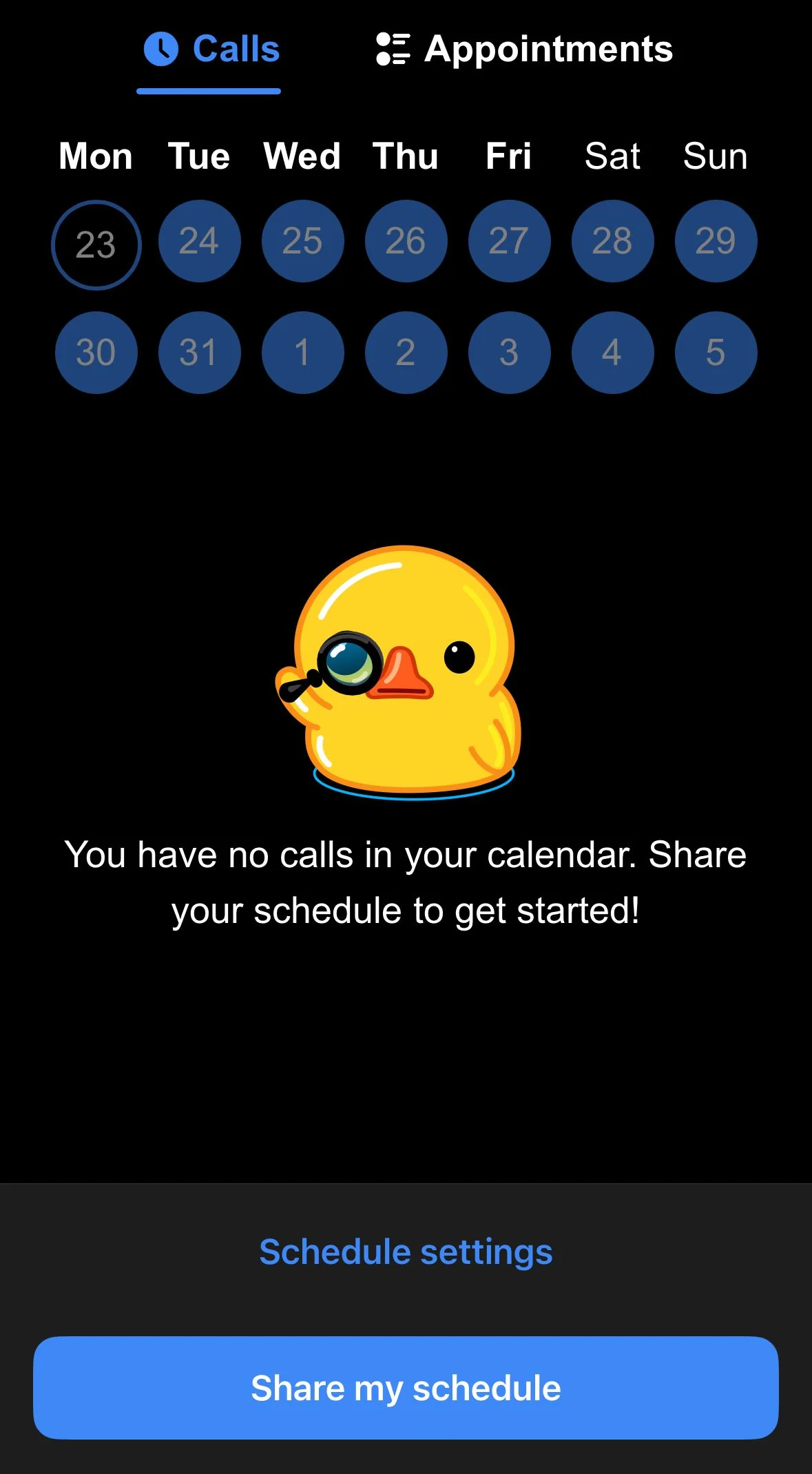
Task: Select date 30 on the calendar
Action: [96, 353]
